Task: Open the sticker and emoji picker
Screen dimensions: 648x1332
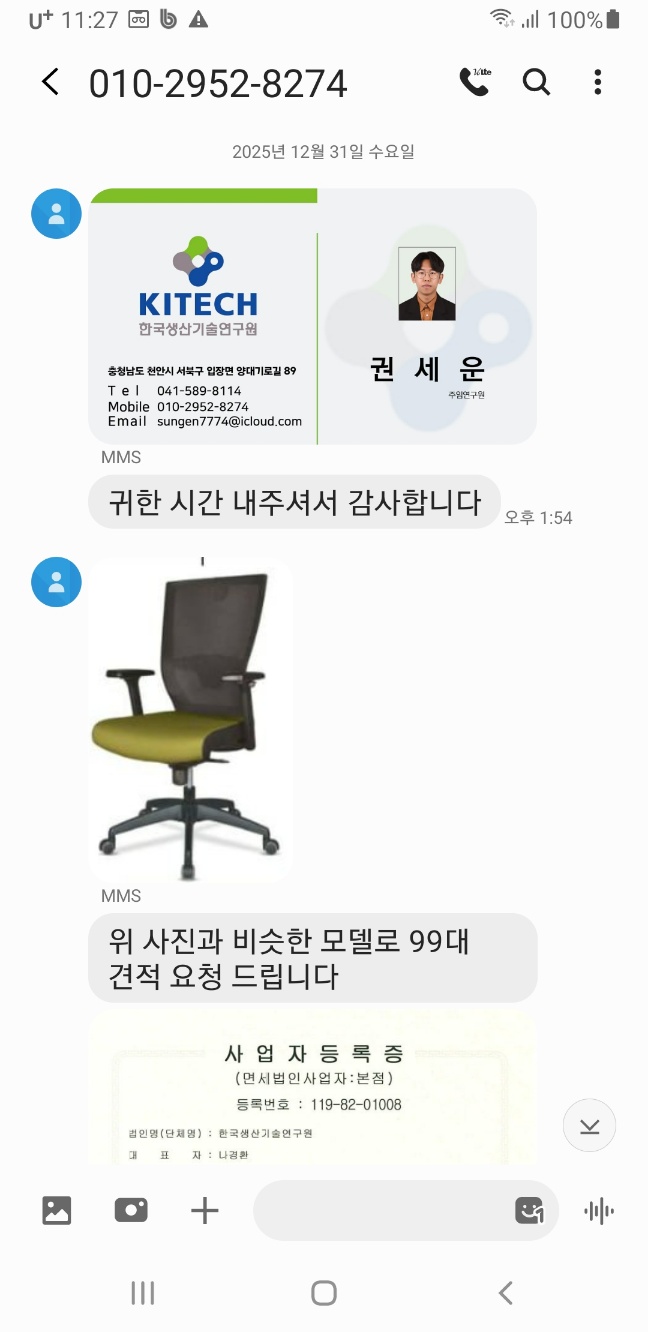Action: [x=529, y=1211]
